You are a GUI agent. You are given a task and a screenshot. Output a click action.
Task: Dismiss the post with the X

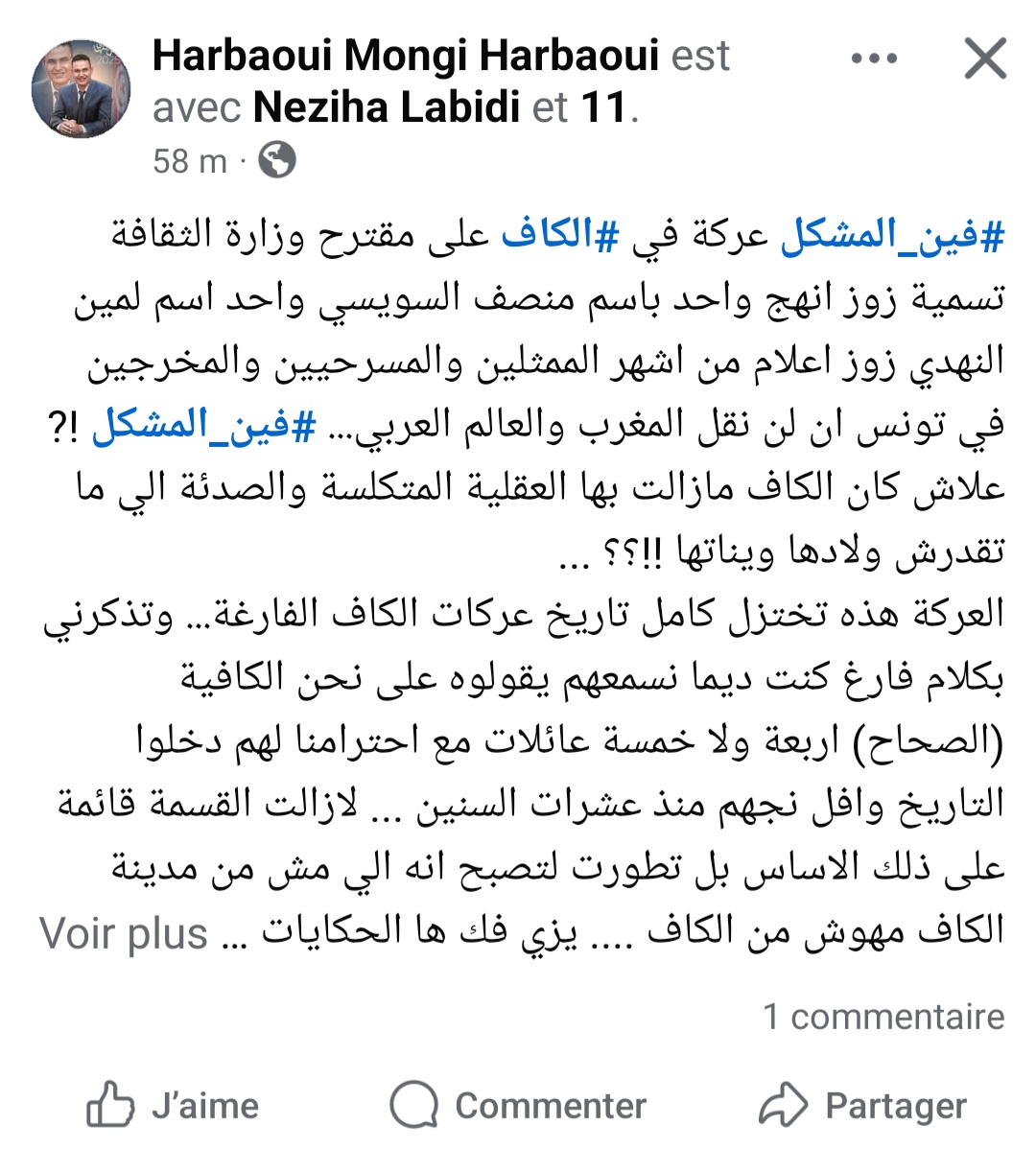(984, 59)
